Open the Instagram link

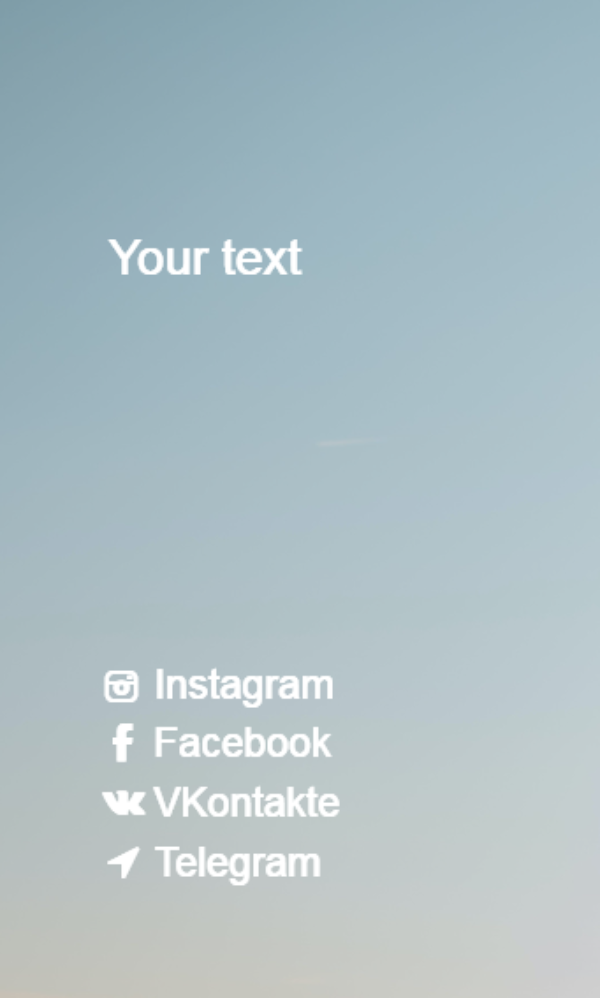(218, 685)
